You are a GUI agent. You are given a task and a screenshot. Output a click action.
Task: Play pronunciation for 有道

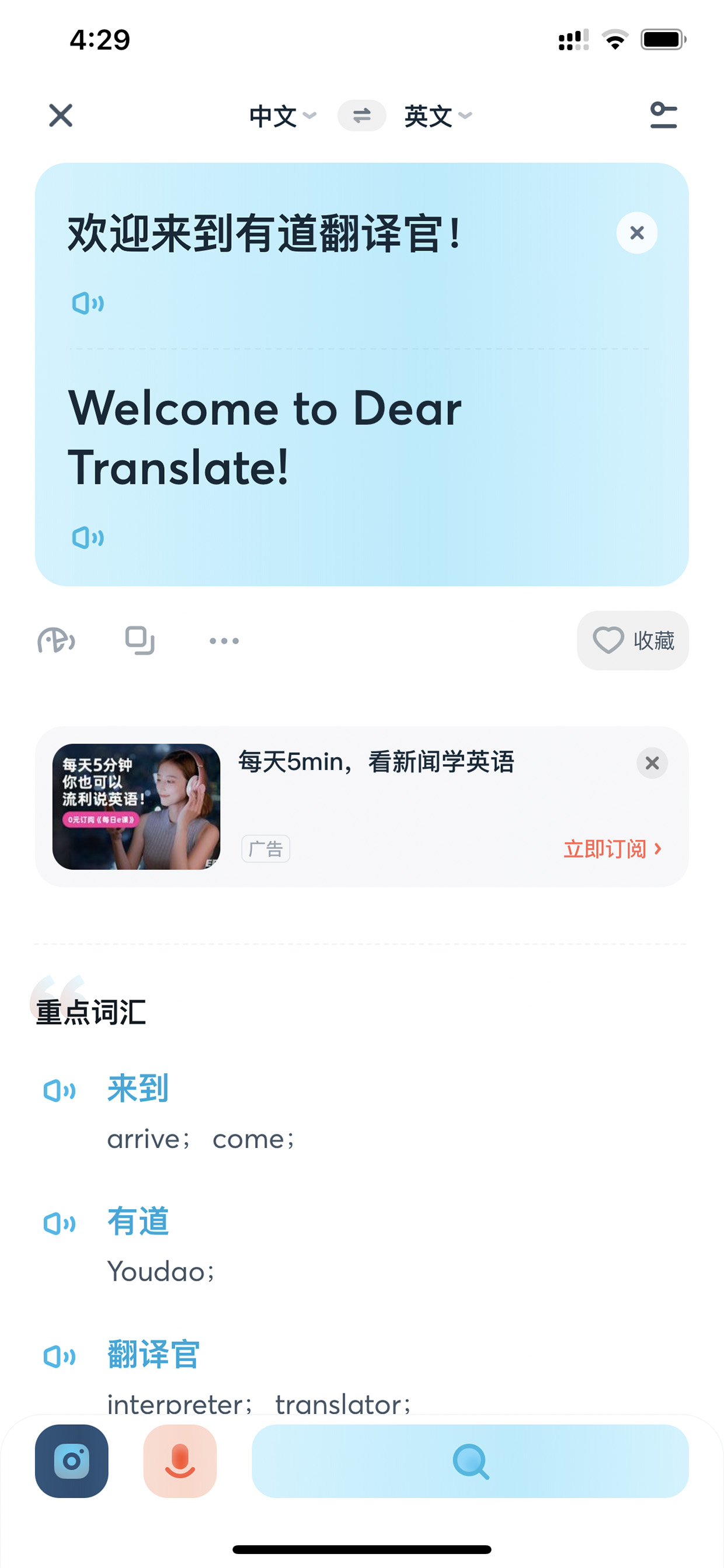[60, 1223]
